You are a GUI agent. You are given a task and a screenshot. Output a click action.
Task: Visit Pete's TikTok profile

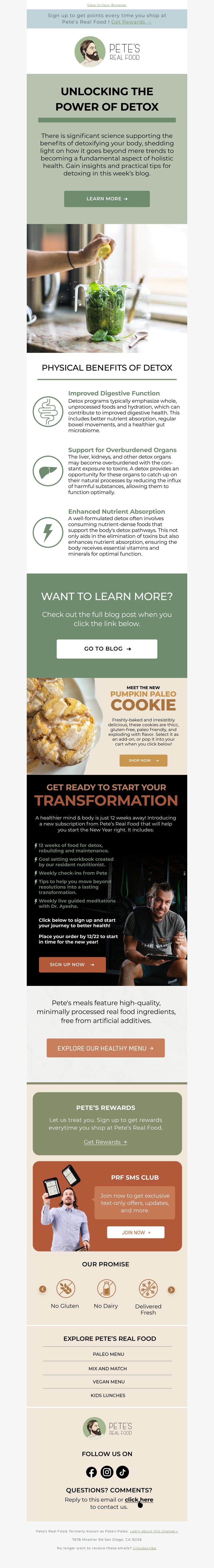(123, 1472)
